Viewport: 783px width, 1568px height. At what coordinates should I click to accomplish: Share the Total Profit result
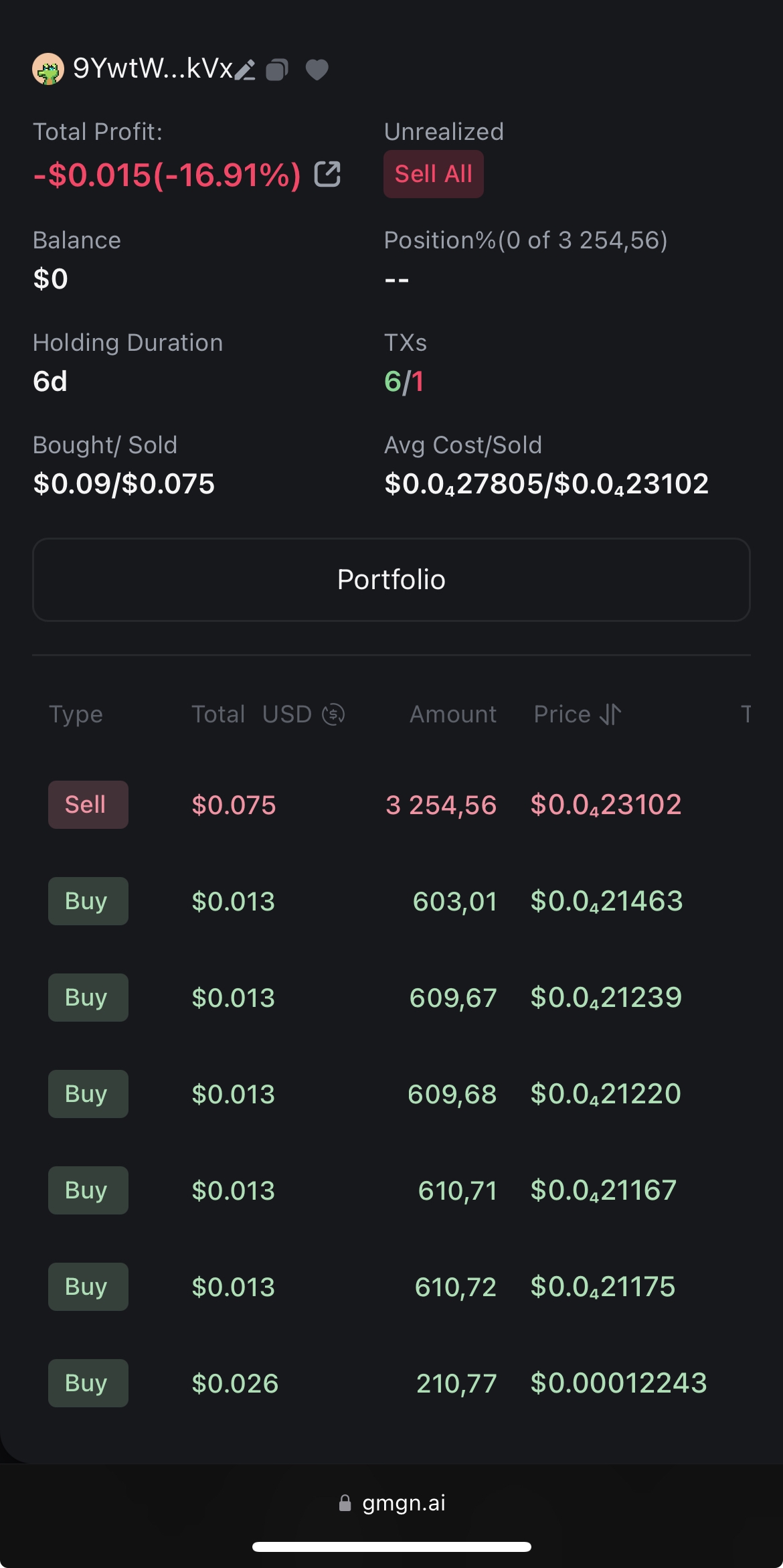(x=327, y=174)
